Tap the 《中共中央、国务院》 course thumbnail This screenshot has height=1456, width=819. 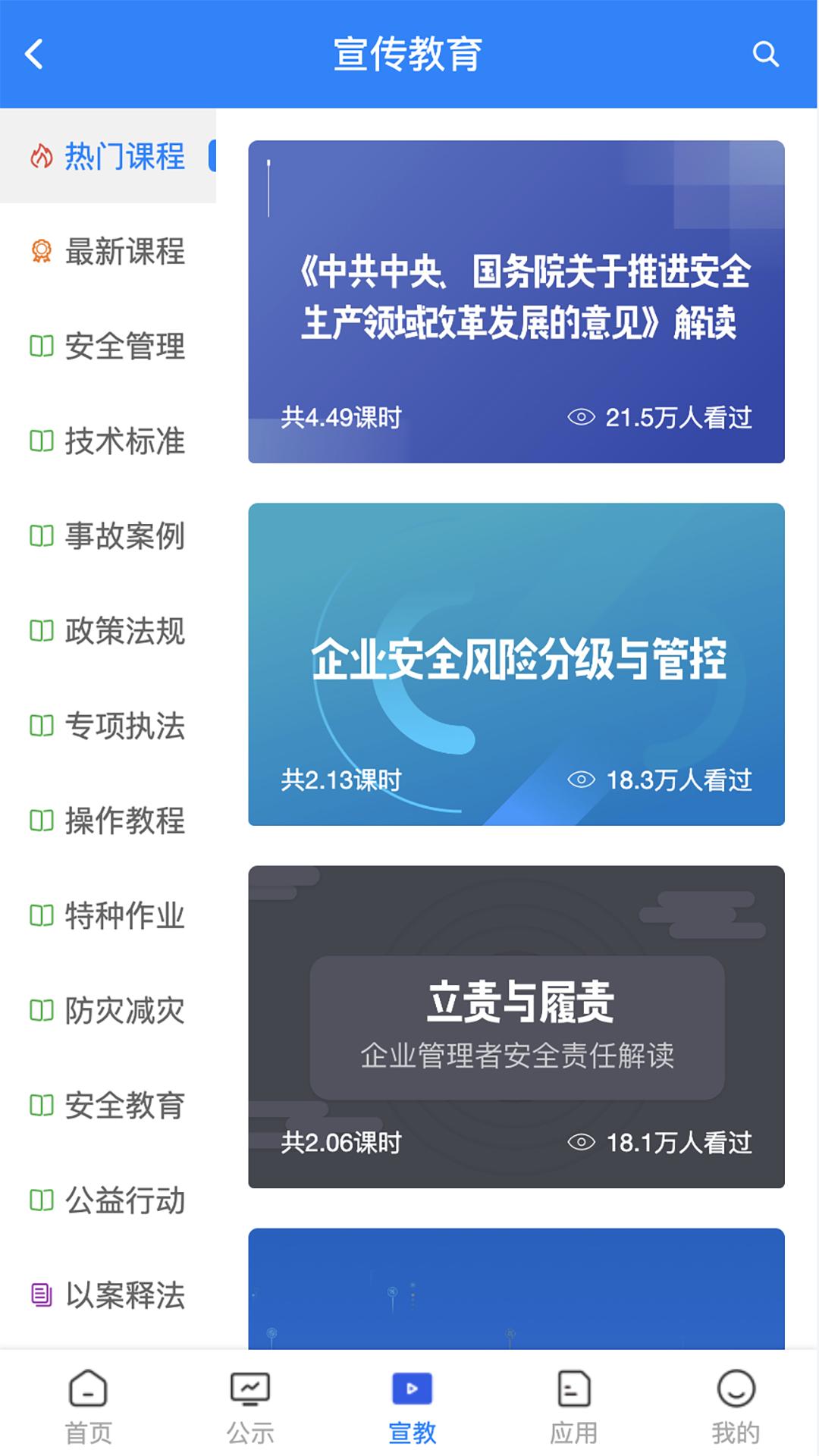point(516,300)
